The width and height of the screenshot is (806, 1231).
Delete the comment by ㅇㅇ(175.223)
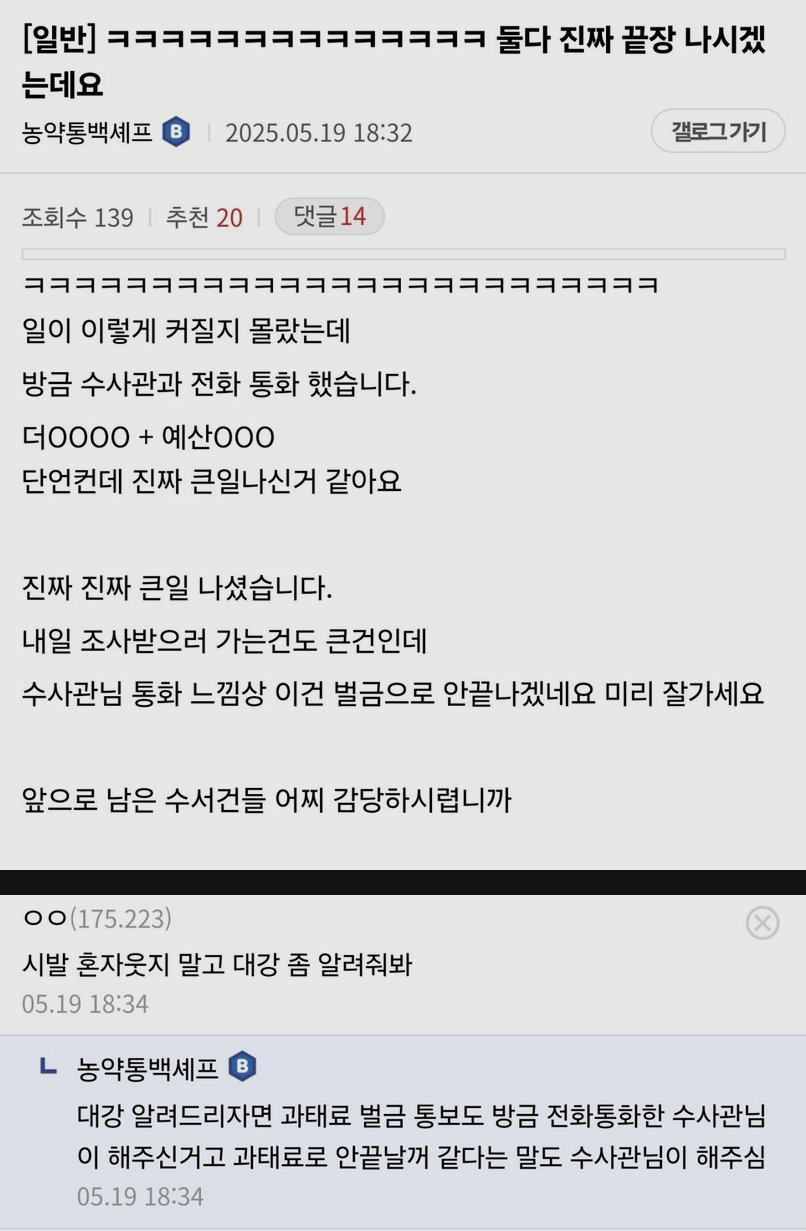pyautogui.click(x=762, y=922)
